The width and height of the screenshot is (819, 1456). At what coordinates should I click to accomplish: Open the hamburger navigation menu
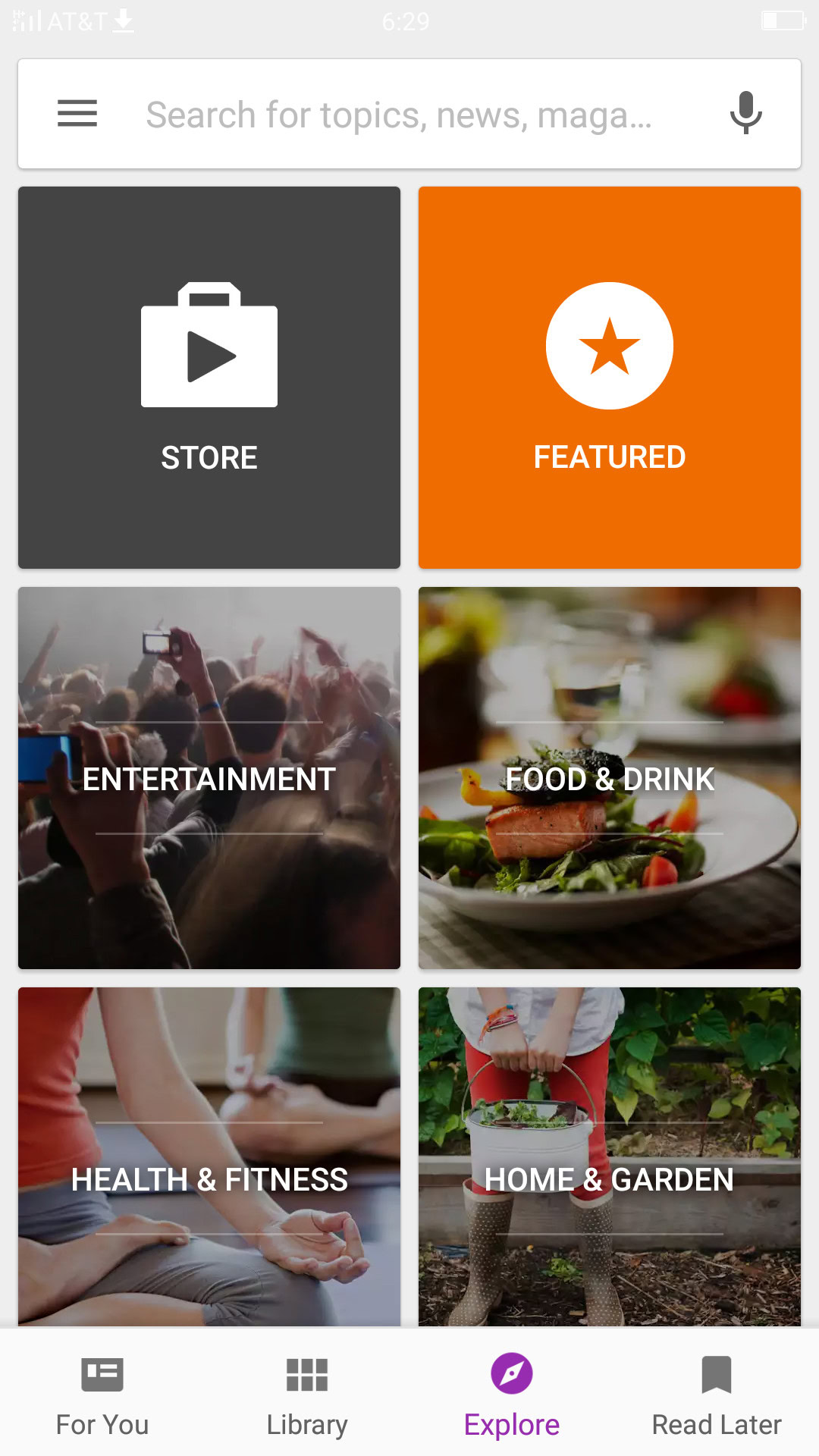tap(77, 114)
